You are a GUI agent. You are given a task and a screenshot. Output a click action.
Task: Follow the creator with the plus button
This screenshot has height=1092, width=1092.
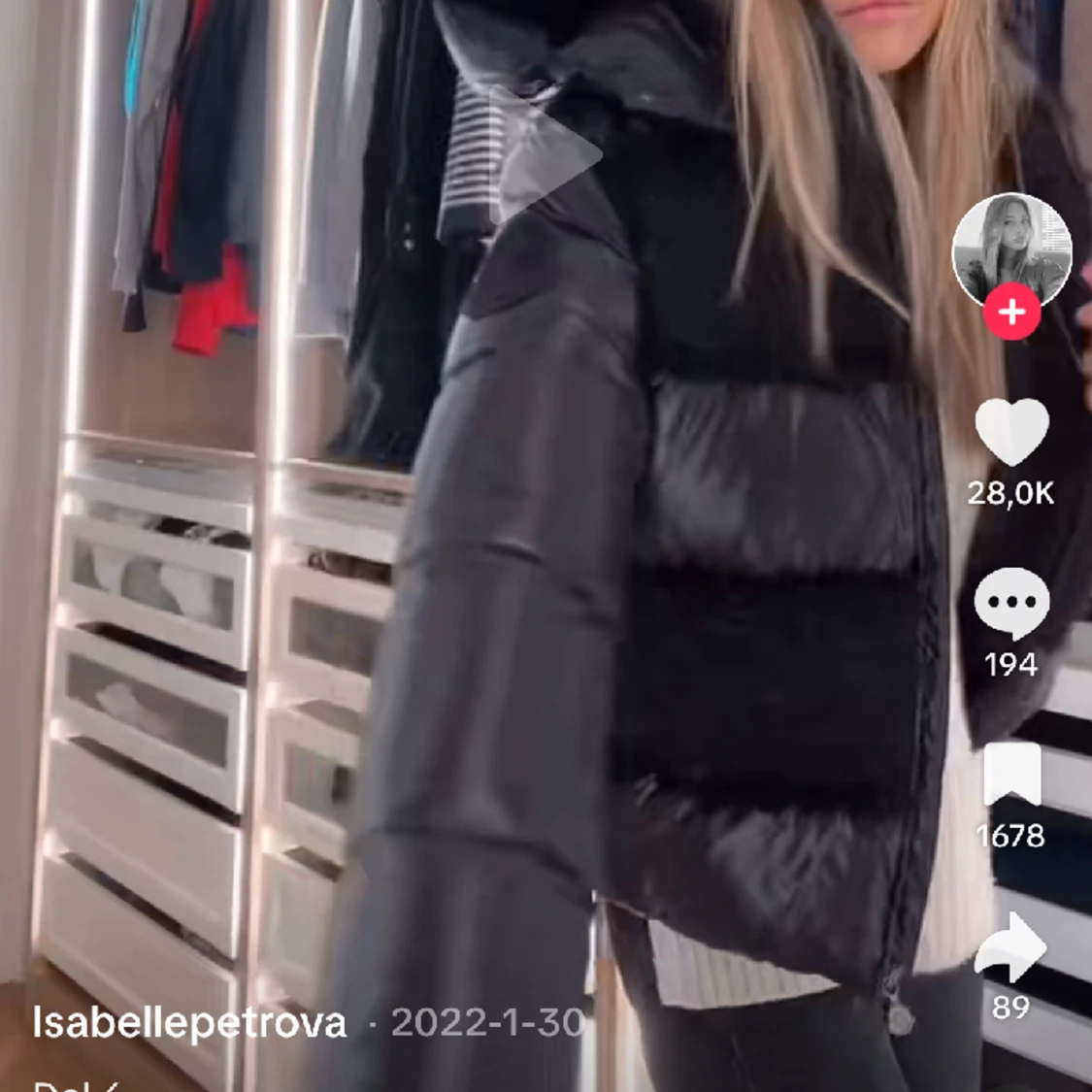click(1011, 314)
